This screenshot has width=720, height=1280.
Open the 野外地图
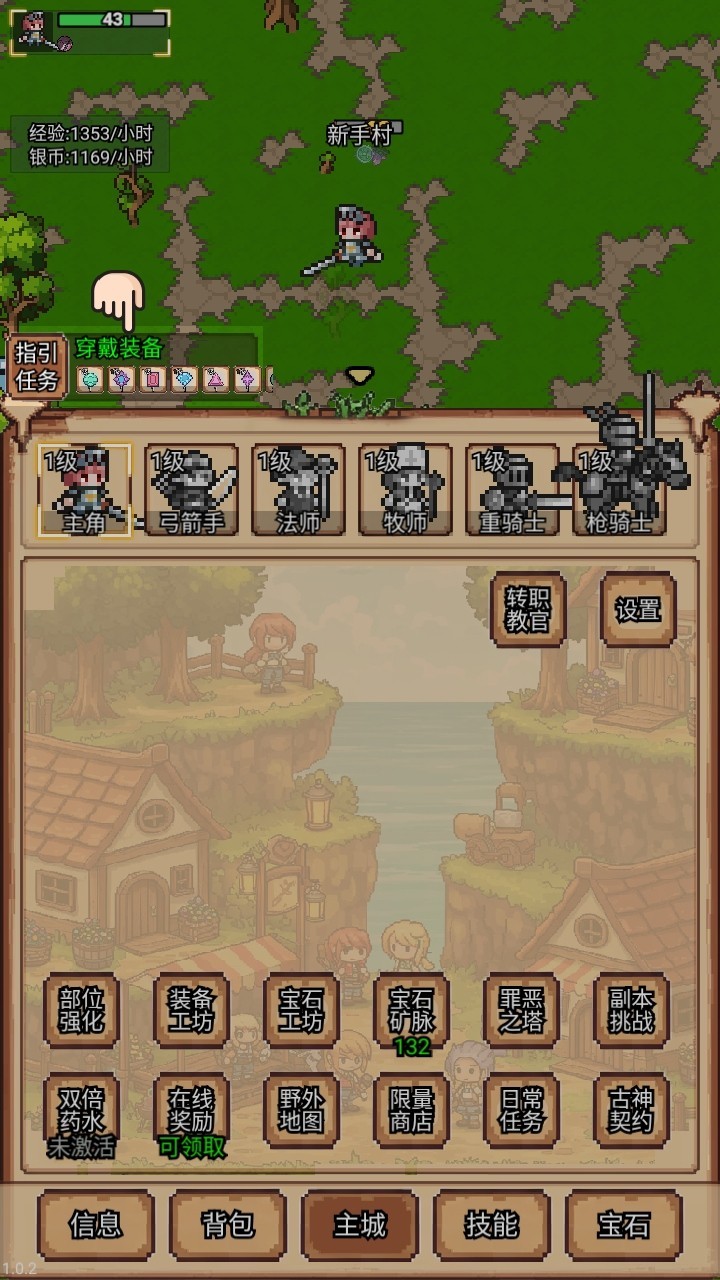[x=301, y=1110]
